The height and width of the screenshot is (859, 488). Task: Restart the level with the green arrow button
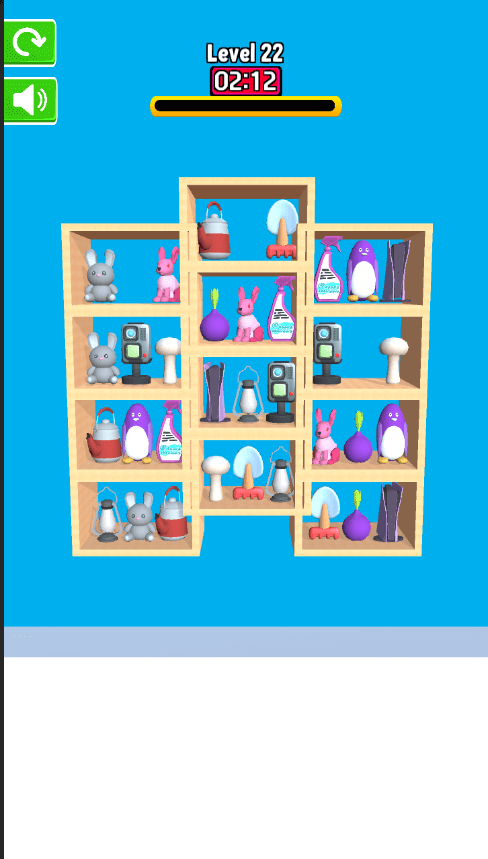coord(30,43)
